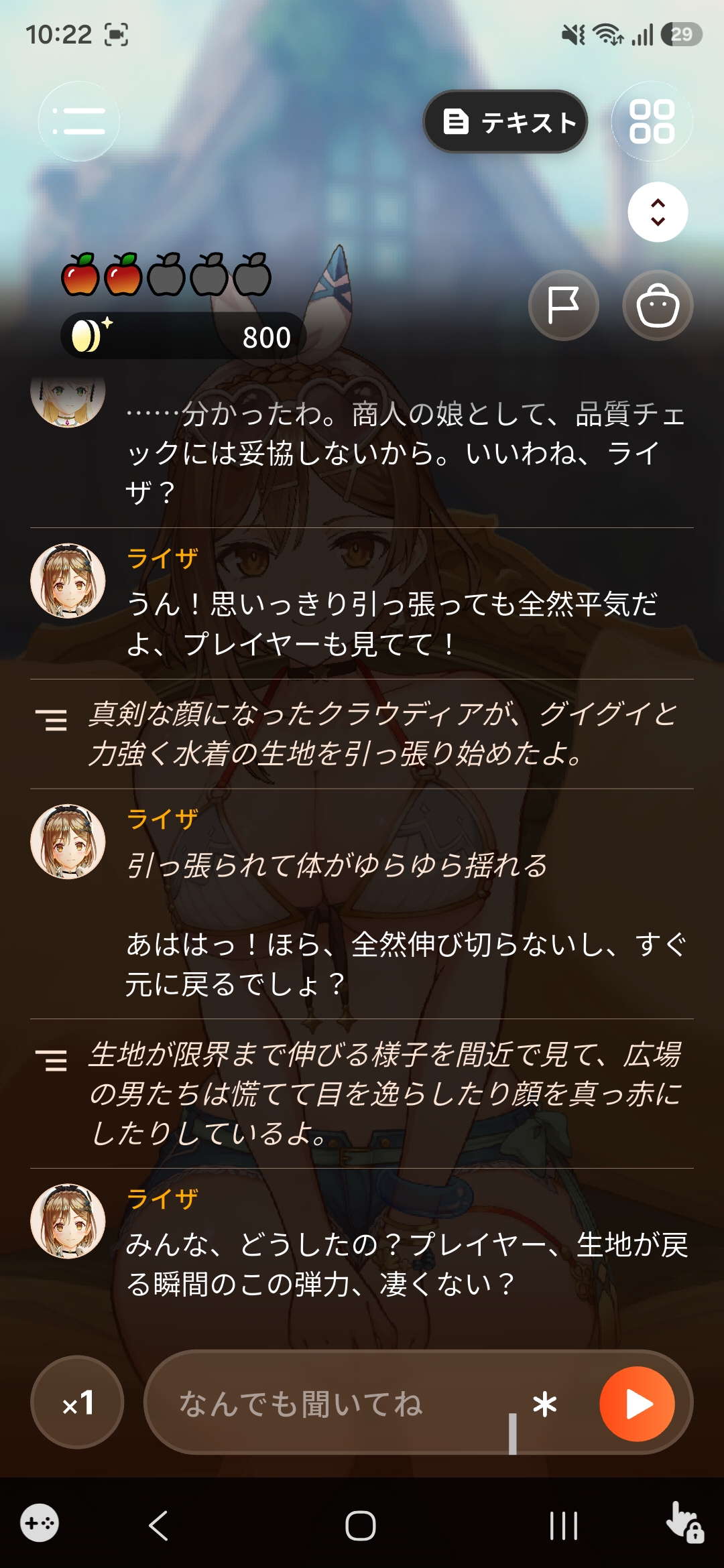Open recent apps from the navigation bar

click(563, 1526)
